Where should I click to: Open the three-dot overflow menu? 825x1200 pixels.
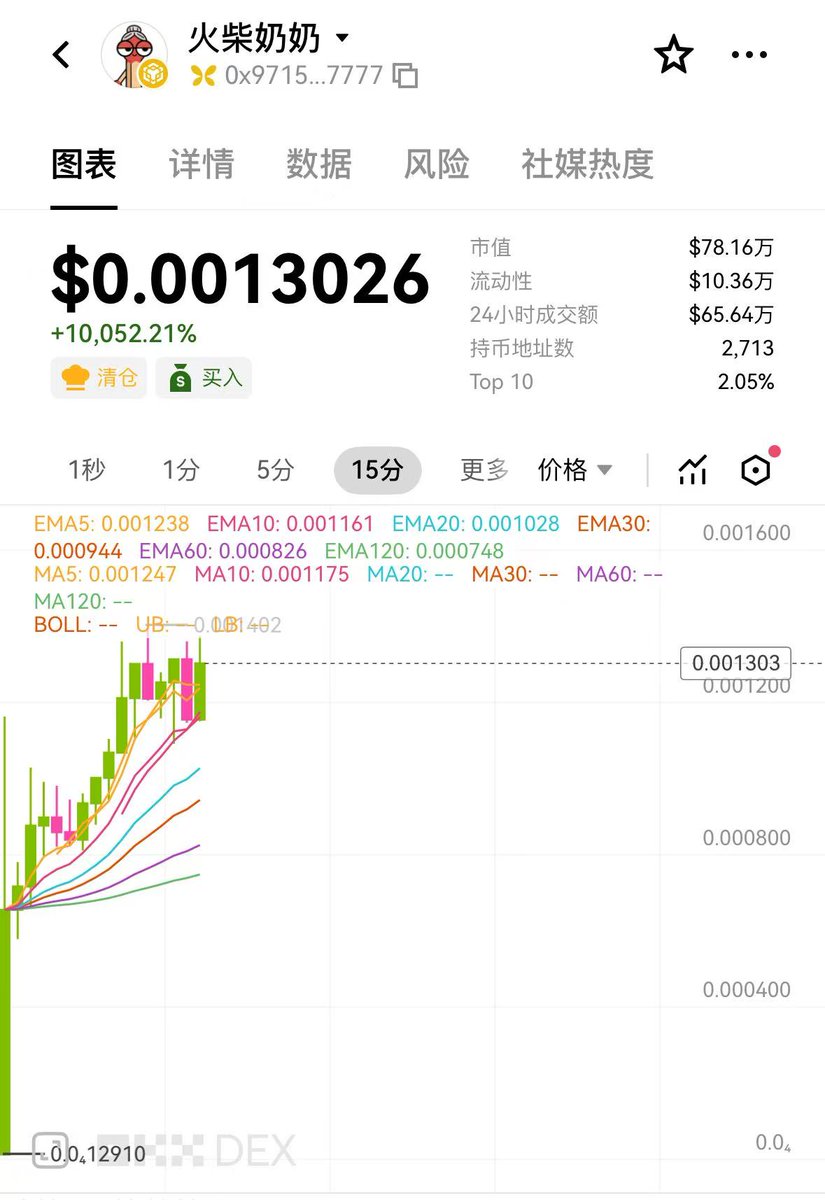tap(749, 55)
